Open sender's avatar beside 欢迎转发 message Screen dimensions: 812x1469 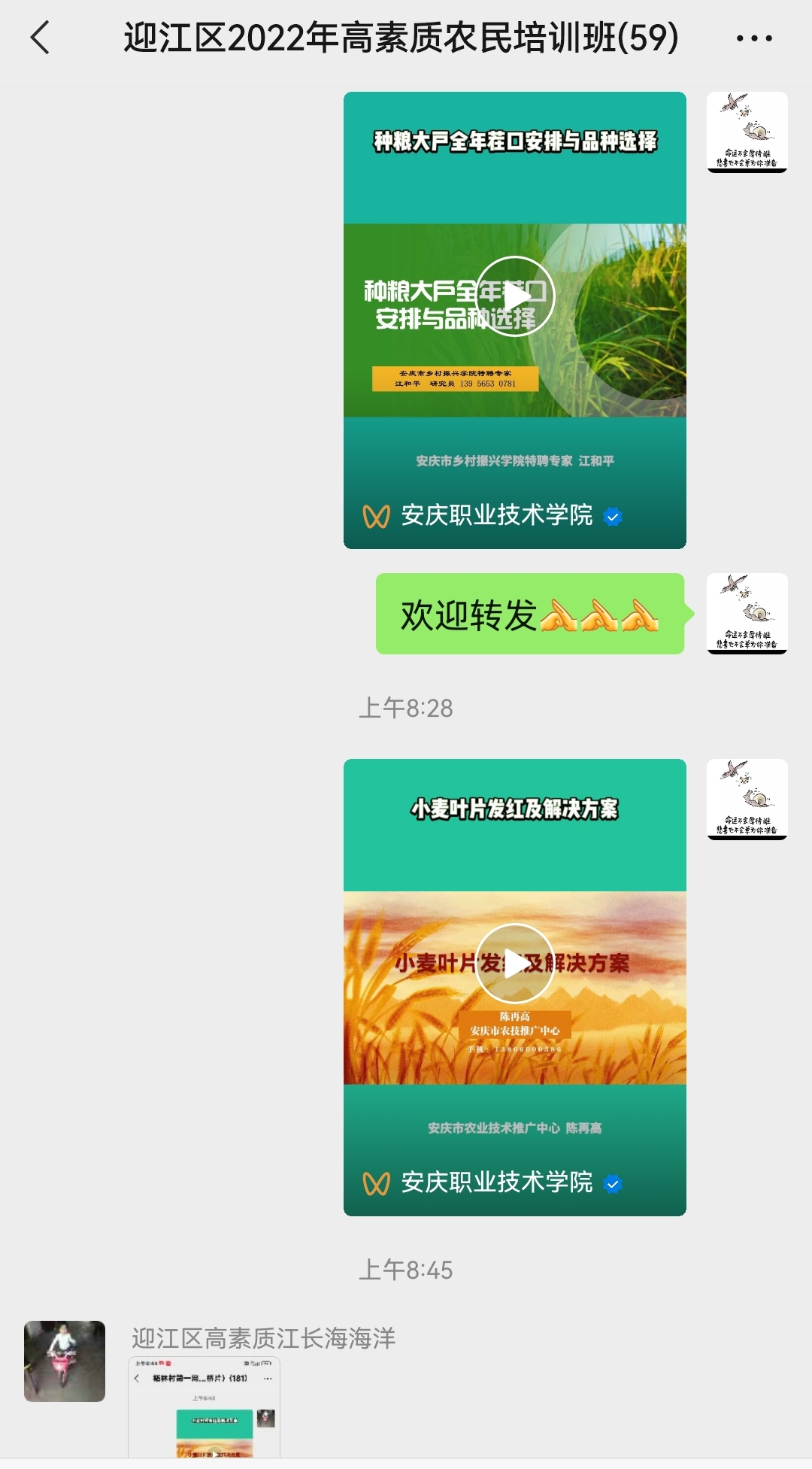pyautogui.click(x=747, y=613)
